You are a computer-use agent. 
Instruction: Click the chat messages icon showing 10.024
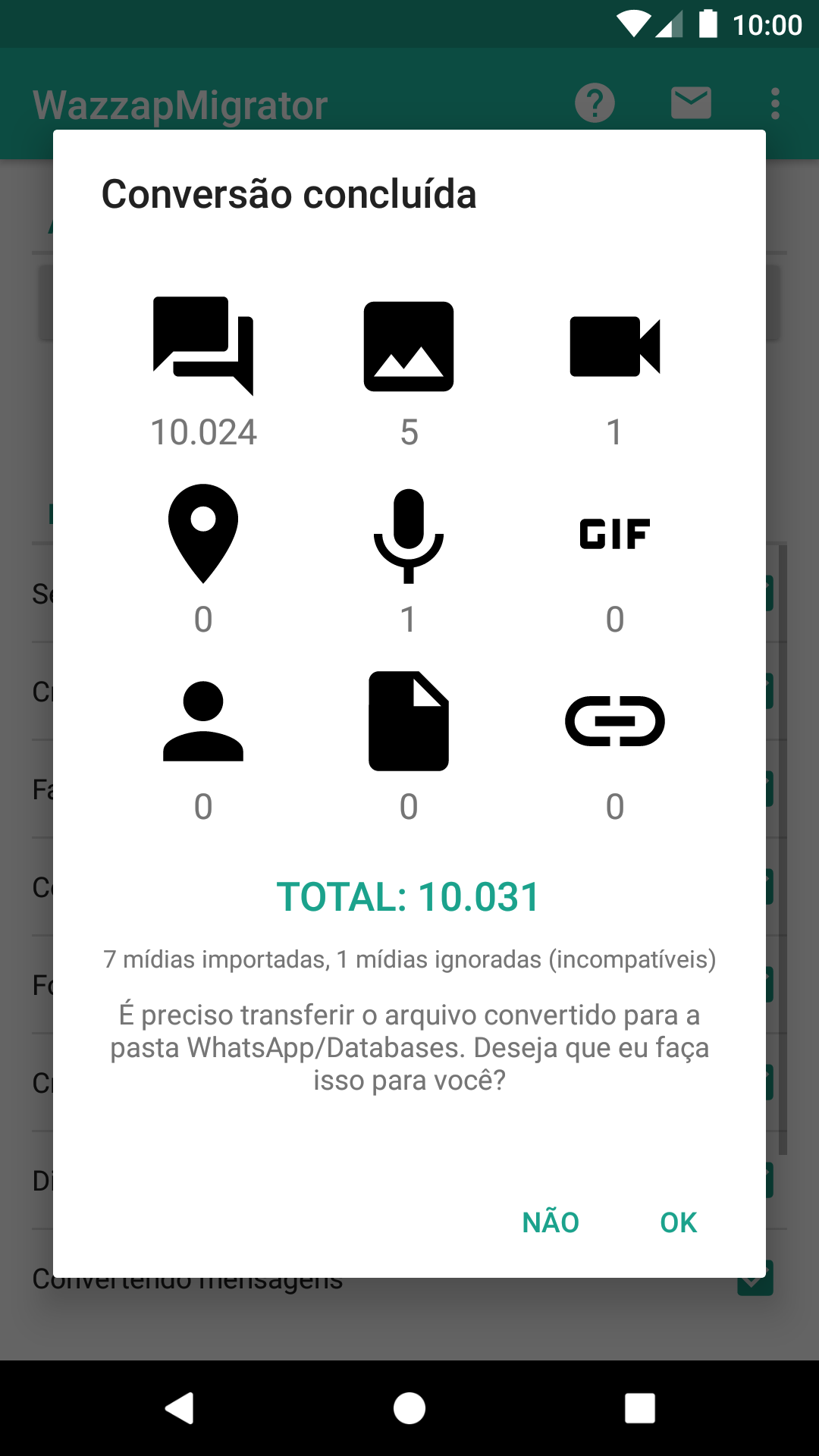click(203, 347)
